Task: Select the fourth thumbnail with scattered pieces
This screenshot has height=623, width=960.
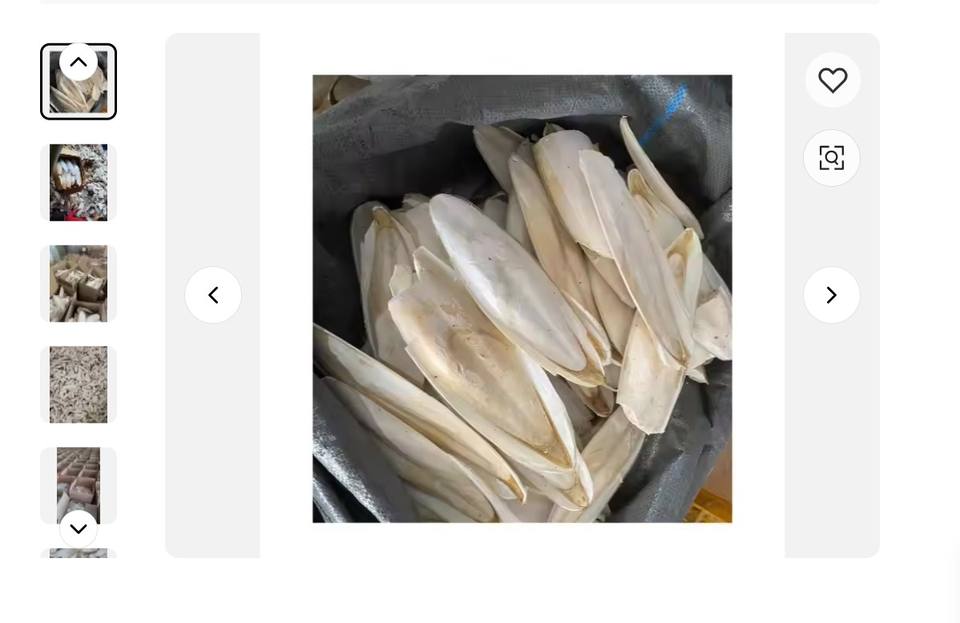Action: click(x=78, y=384)
